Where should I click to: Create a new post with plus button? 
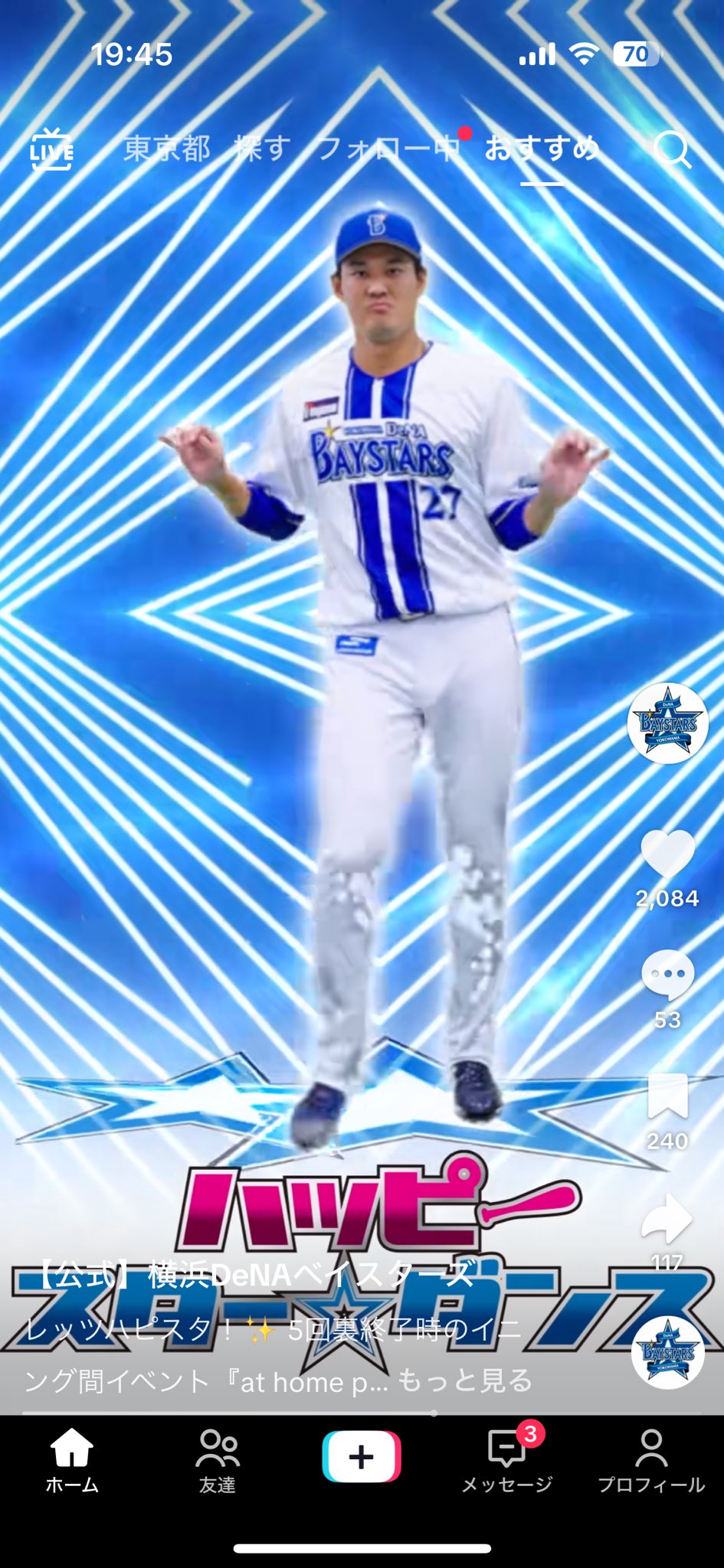click(x=362, y=1456)
